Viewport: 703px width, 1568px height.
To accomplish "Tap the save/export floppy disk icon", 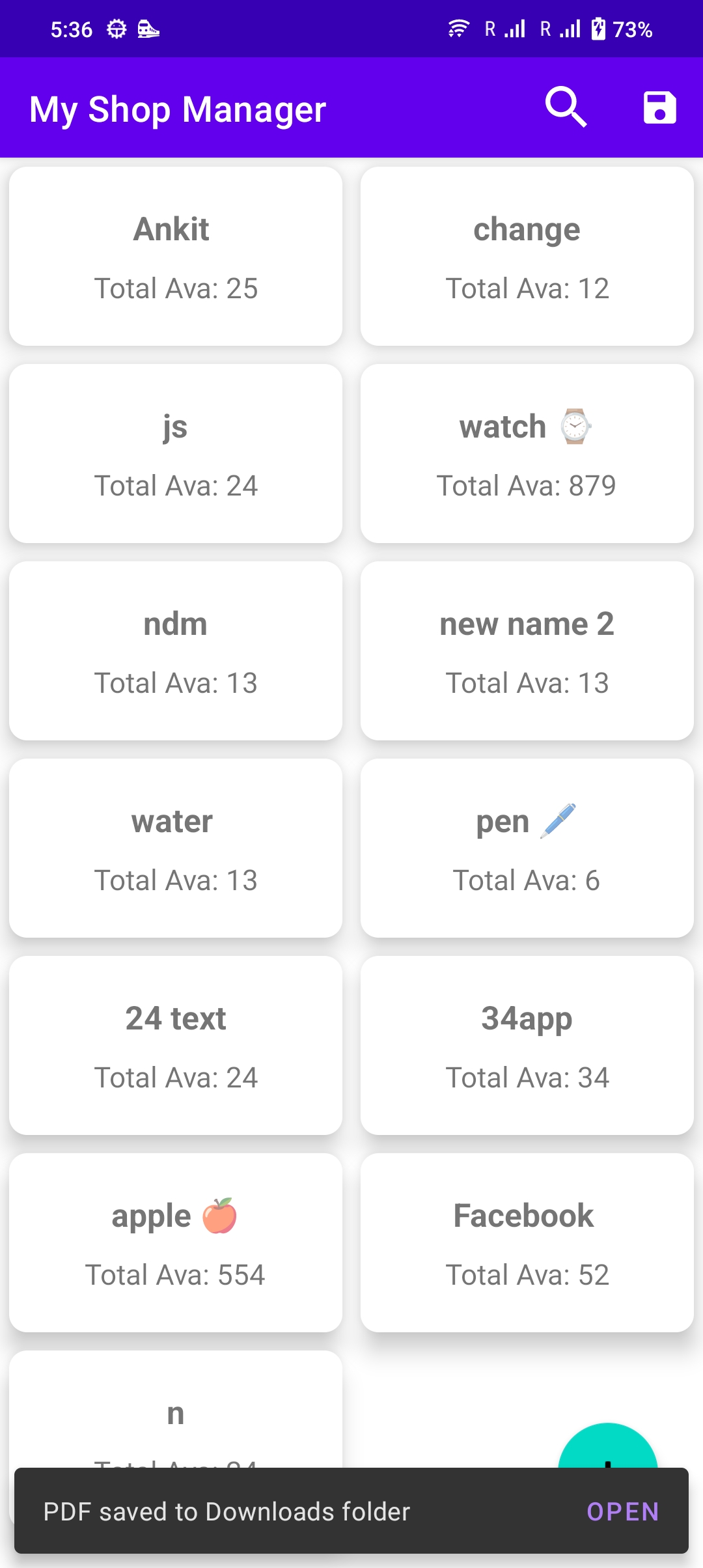I will 659,107.
